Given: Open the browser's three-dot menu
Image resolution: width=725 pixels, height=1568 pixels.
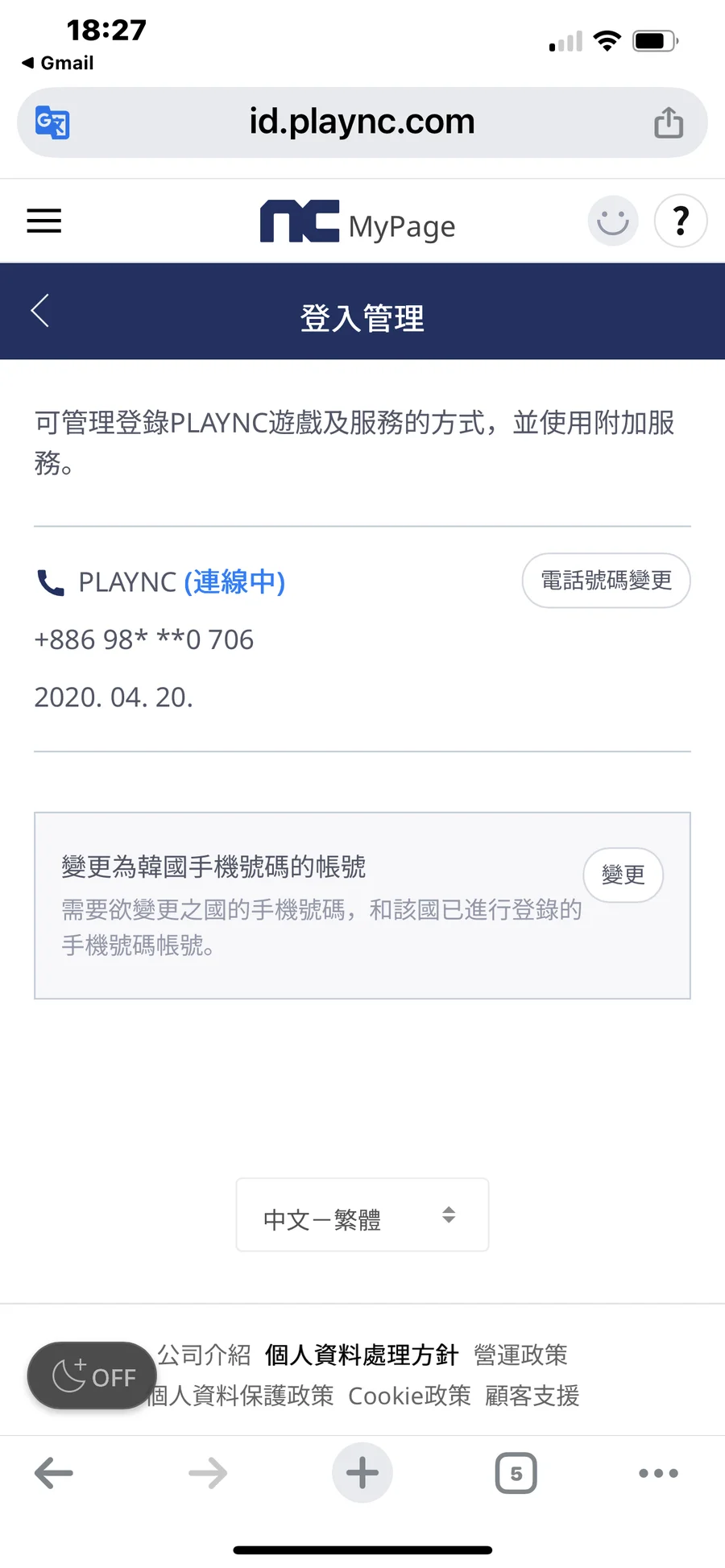Looking at the screenshot, I should [x=658, y=1473].
